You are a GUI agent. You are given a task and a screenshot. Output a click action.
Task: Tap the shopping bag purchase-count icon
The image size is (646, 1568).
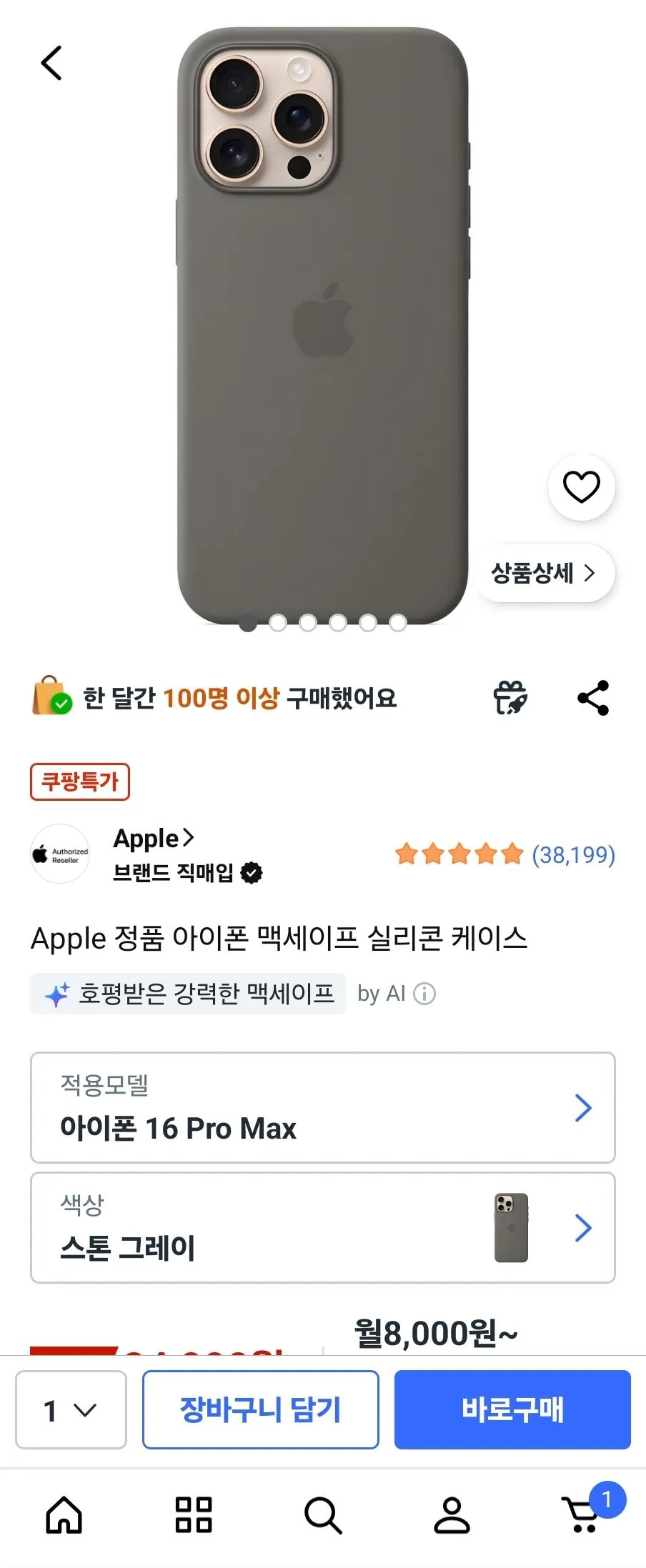(50, 698)
